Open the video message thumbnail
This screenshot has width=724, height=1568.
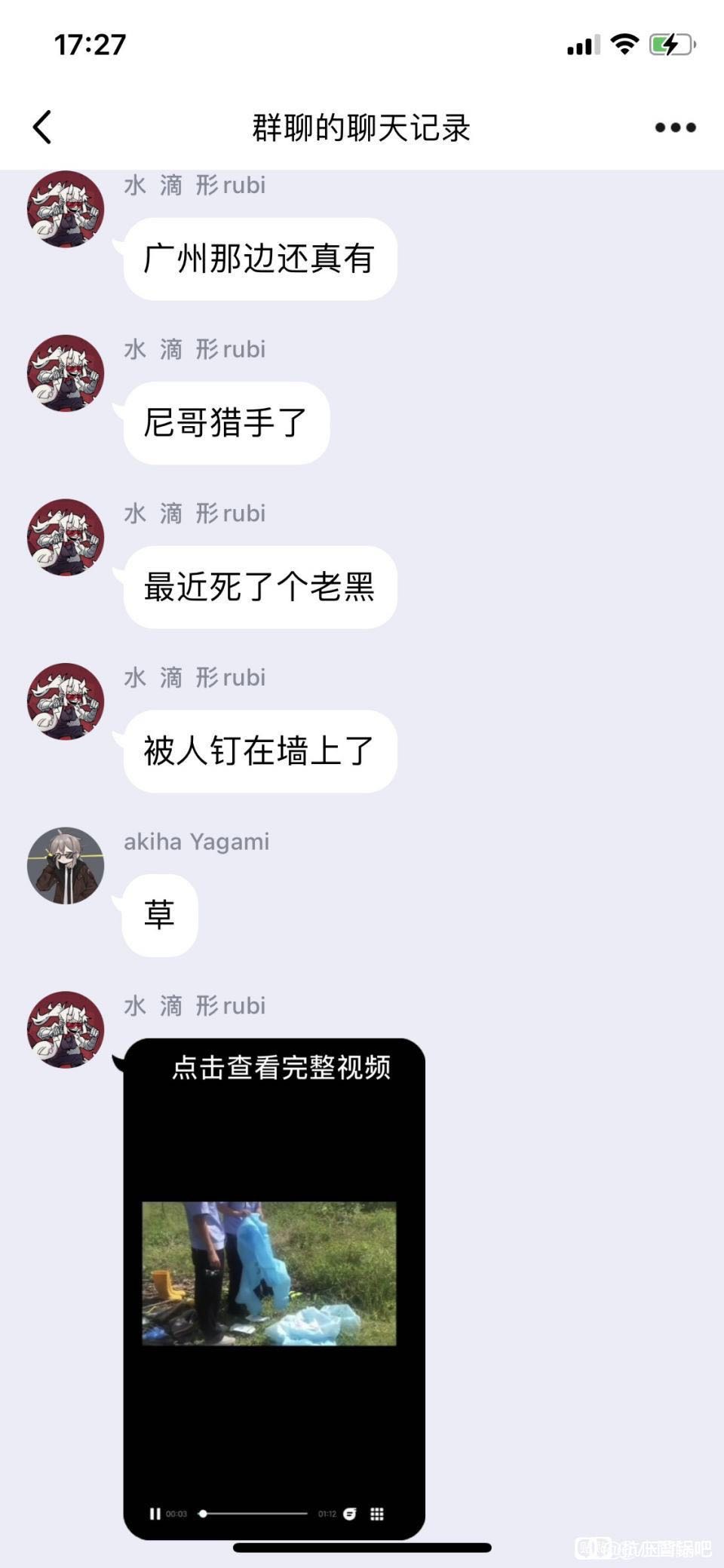pos(269,1273)
